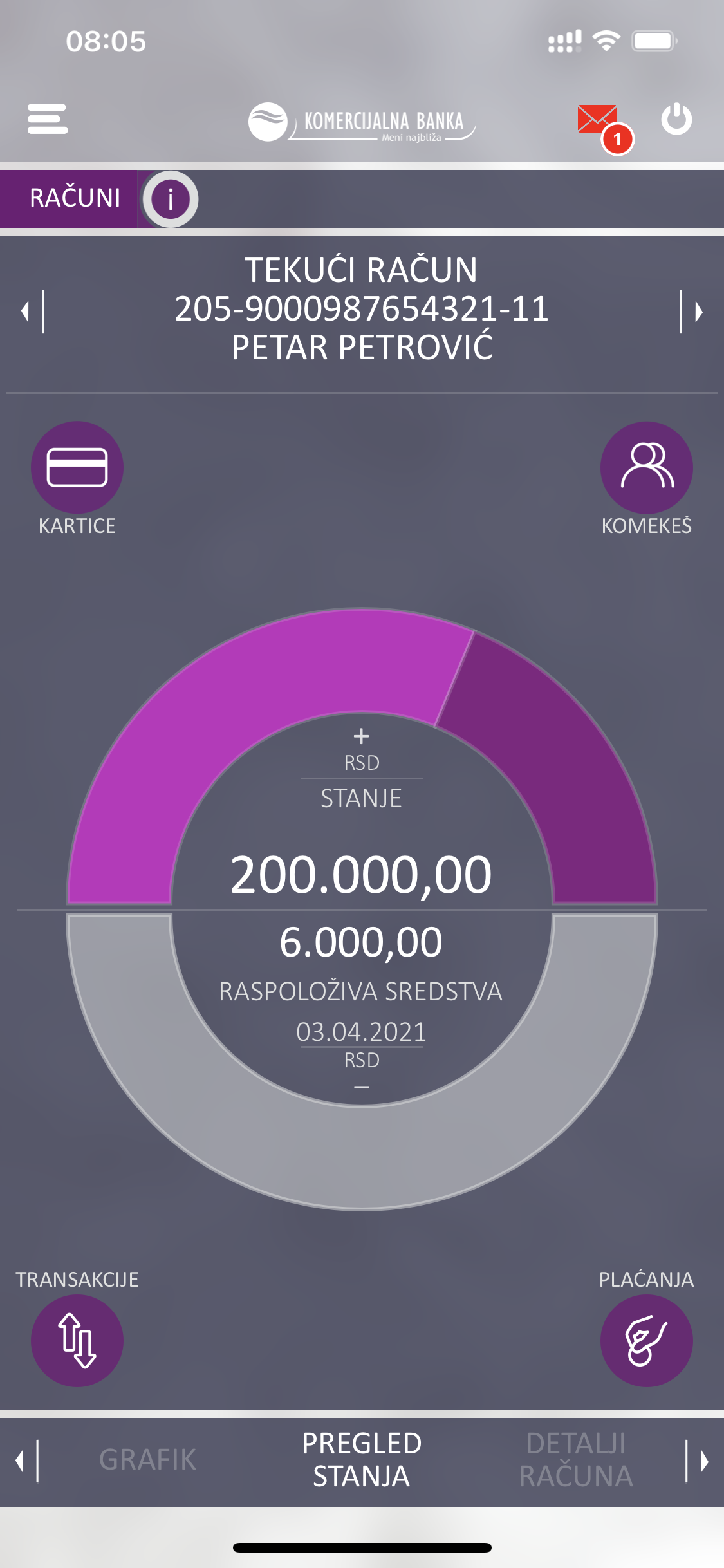Open Transakcije
This screenshot has height=1568, width=724.
(x=77, y=1340)
